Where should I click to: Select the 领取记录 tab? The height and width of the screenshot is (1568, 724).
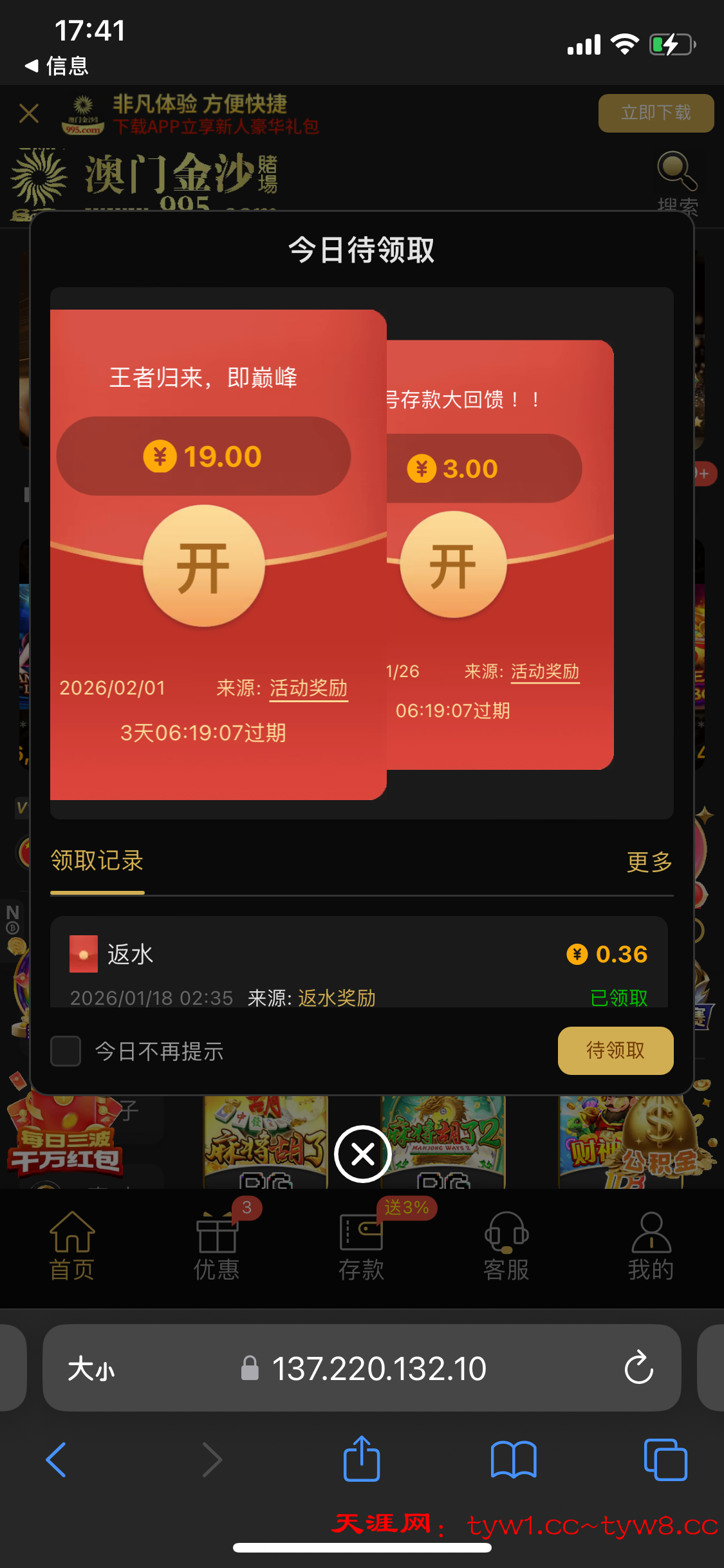click(97, 861)
